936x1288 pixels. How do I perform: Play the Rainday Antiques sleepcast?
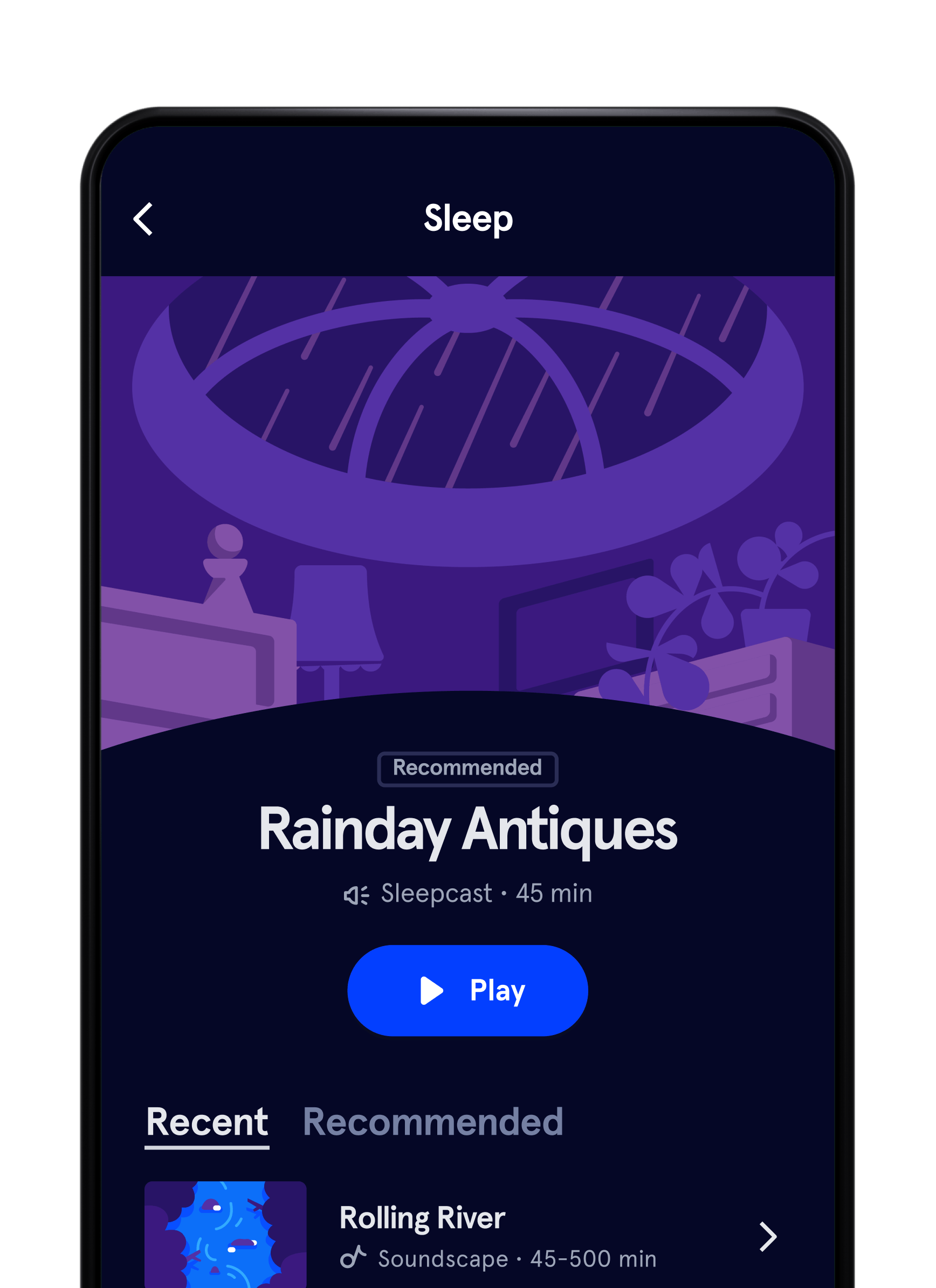click(x=467, y=990)
